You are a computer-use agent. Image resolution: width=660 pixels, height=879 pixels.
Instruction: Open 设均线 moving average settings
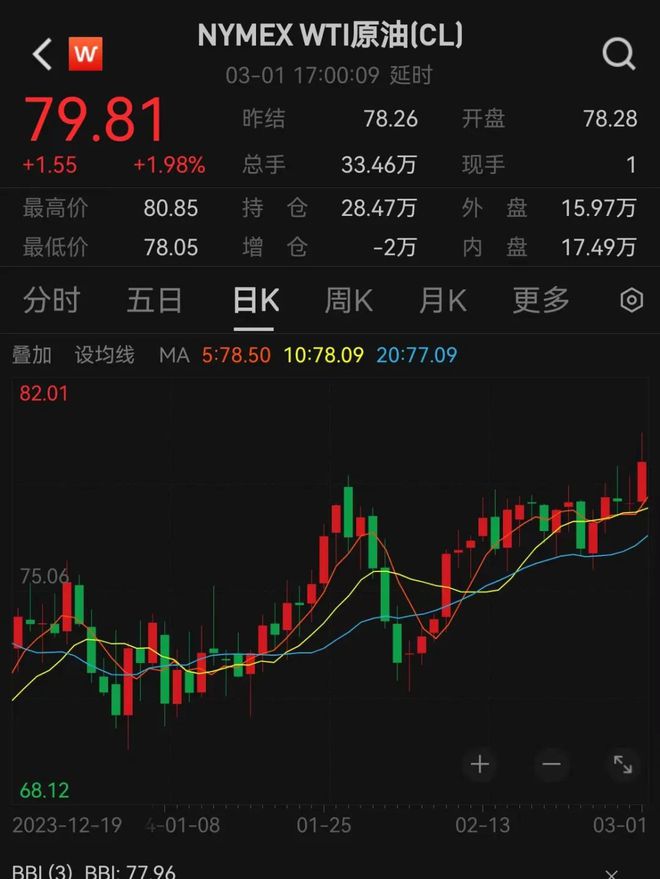click(x=104, y=355)
